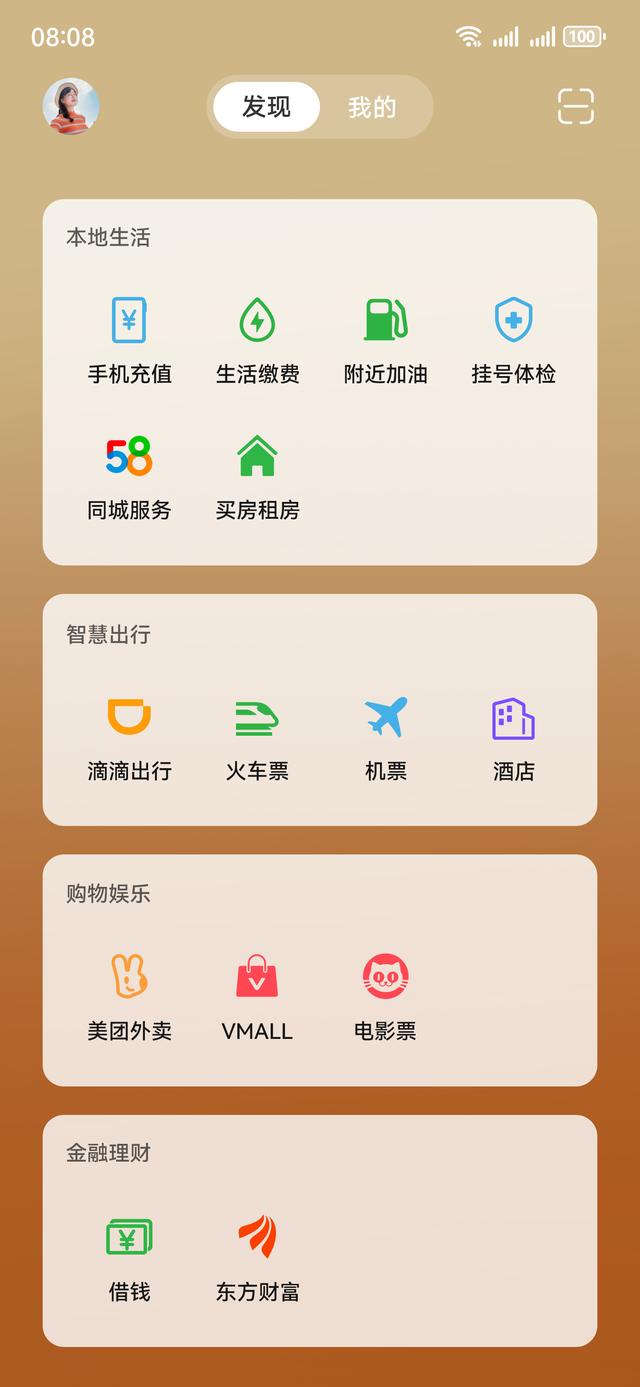Launch 同城服务 58 service
This screenshot has height=1387, width=640.
pyautogui.click(x=129, y=477)
